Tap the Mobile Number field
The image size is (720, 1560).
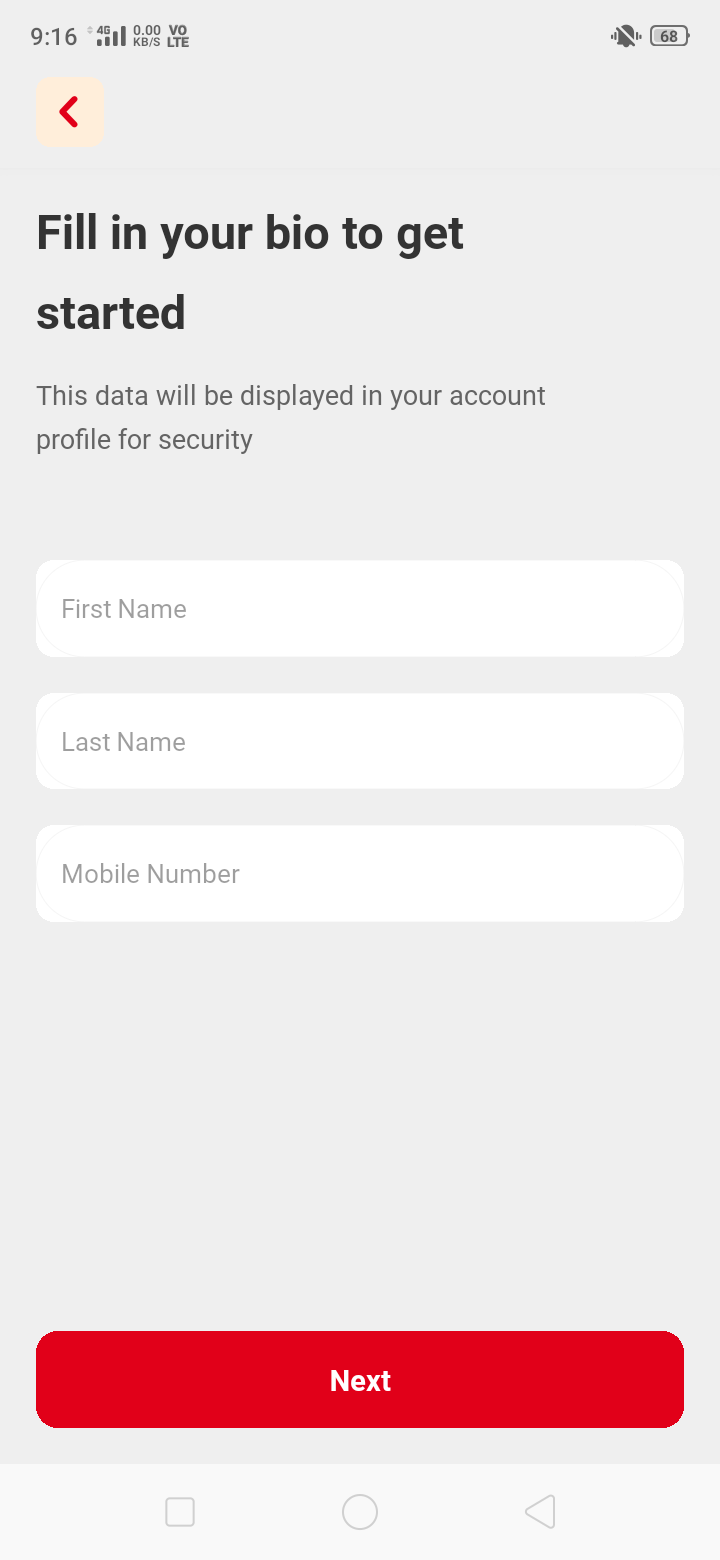pos(360,873)
